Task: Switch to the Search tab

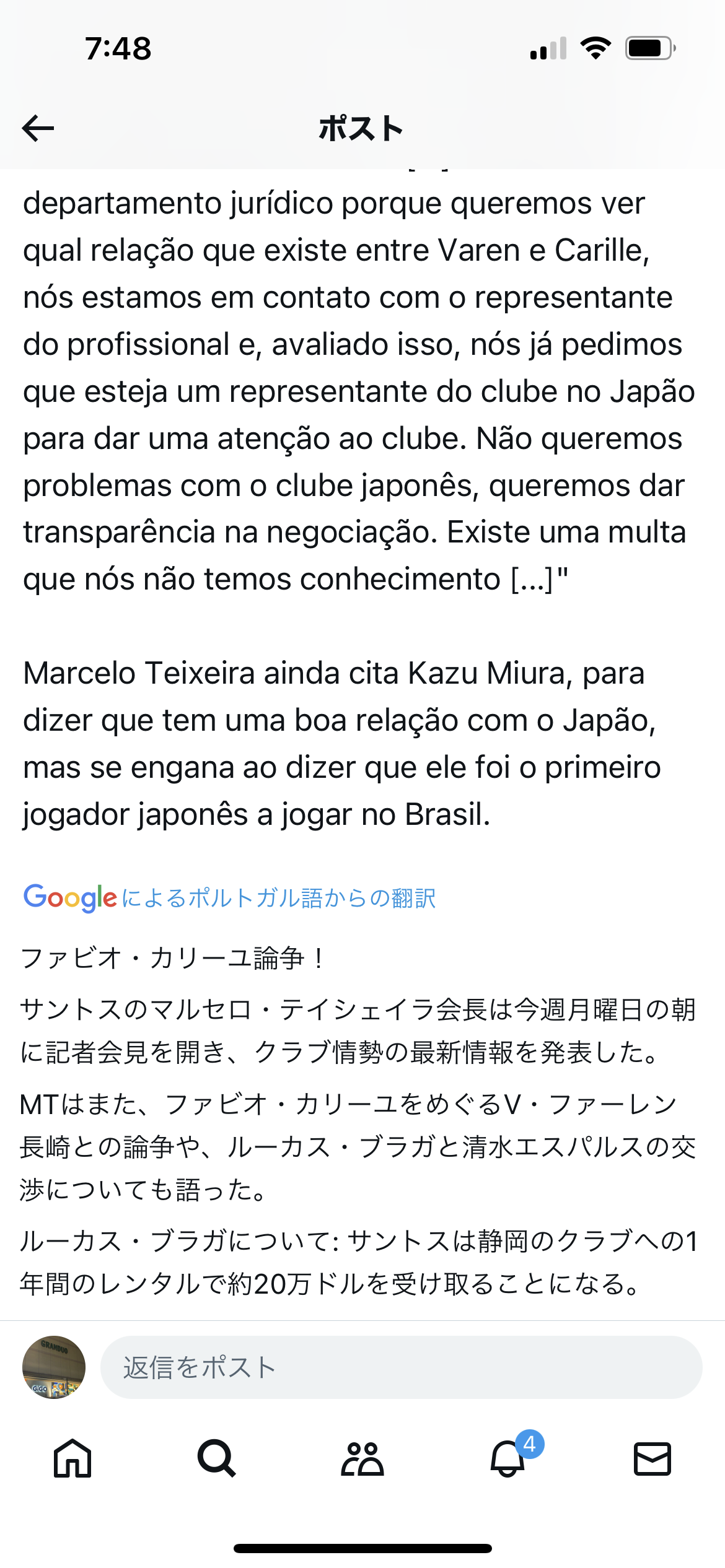Action: 217,1458
